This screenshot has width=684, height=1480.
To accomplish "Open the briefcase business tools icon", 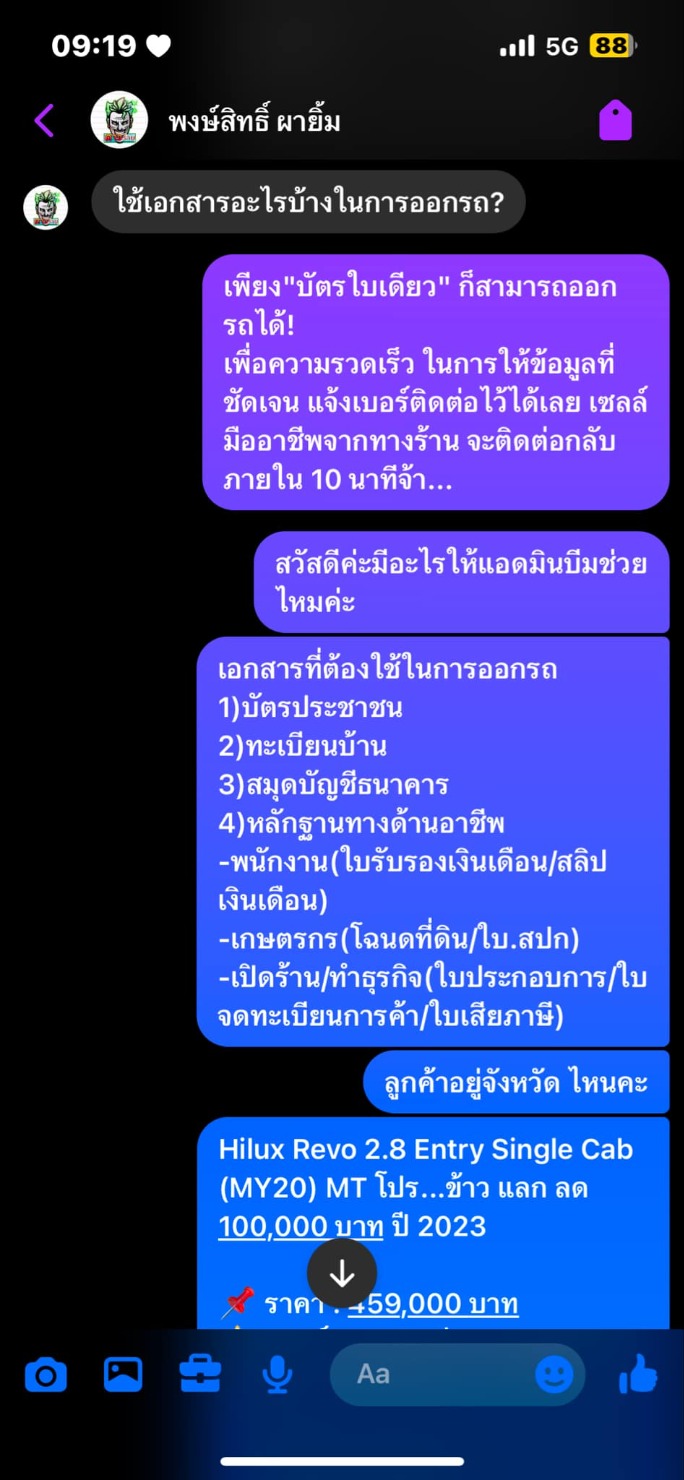I will click(200, 1375).
